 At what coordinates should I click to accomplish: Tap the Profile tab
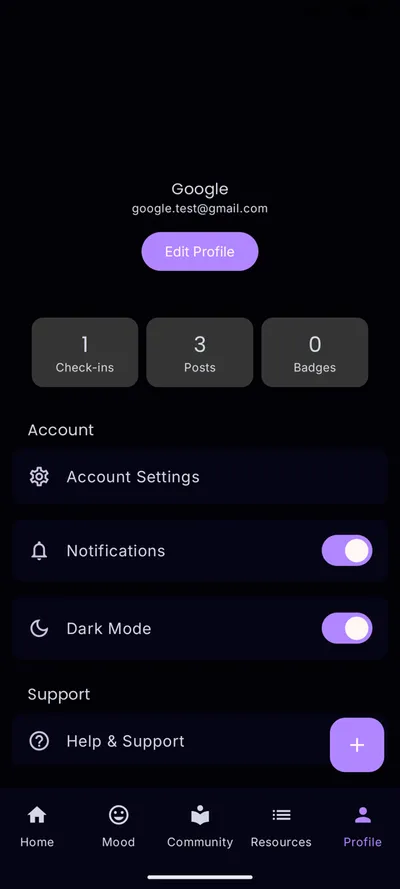coord(363,827)
